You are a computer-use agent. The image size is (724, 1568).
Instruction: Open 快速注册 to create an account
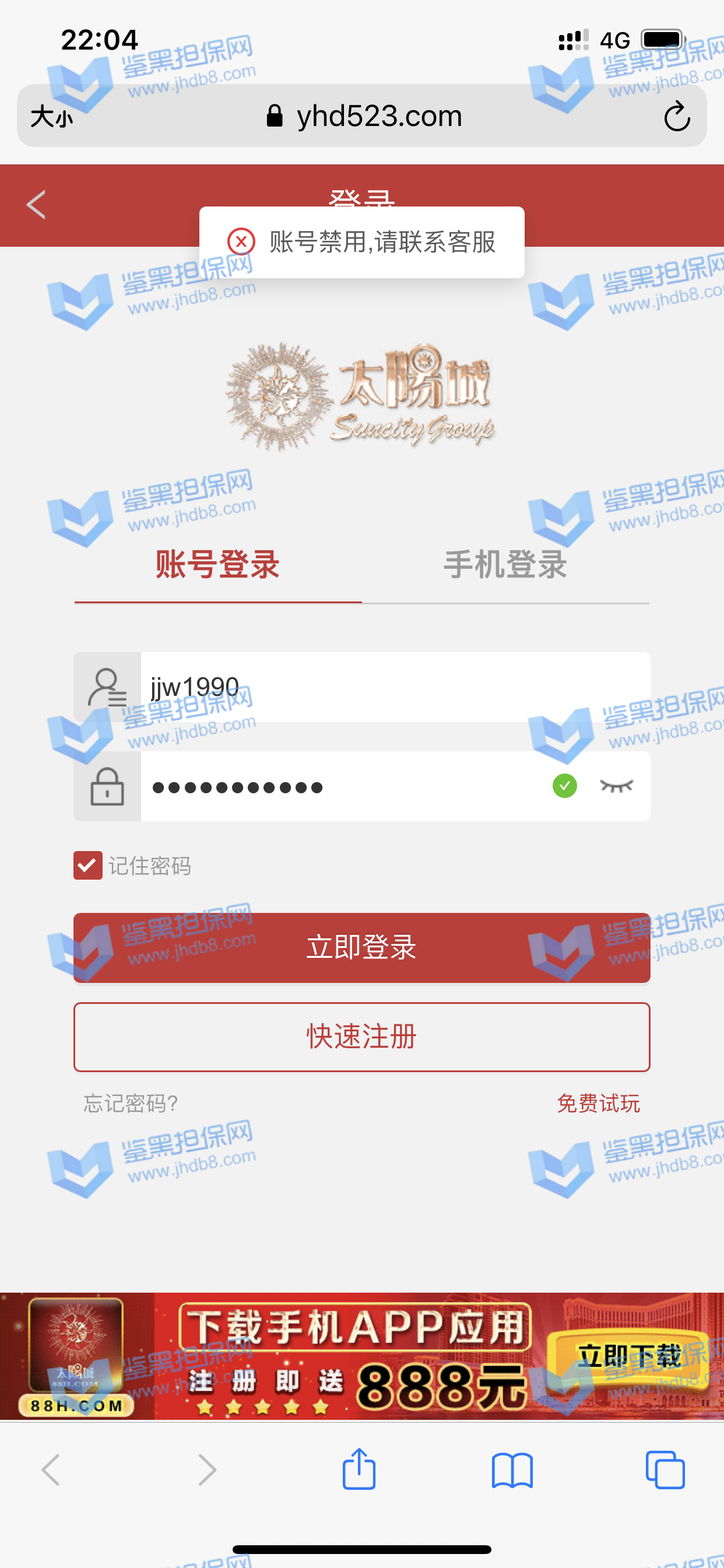[x=361, y=1037]
